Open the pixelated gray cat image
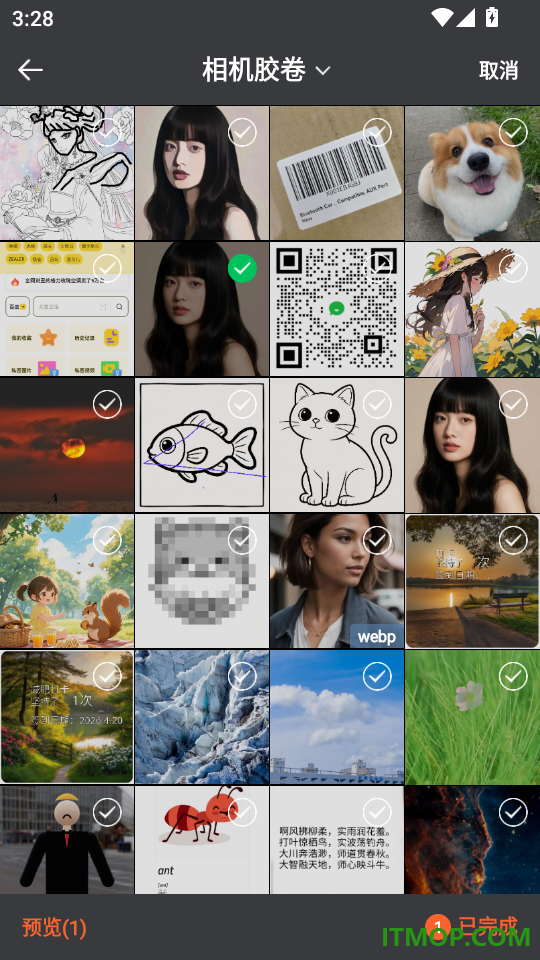Image resolution: width=540 pixels, height=960 pixels. click(202, 581)
